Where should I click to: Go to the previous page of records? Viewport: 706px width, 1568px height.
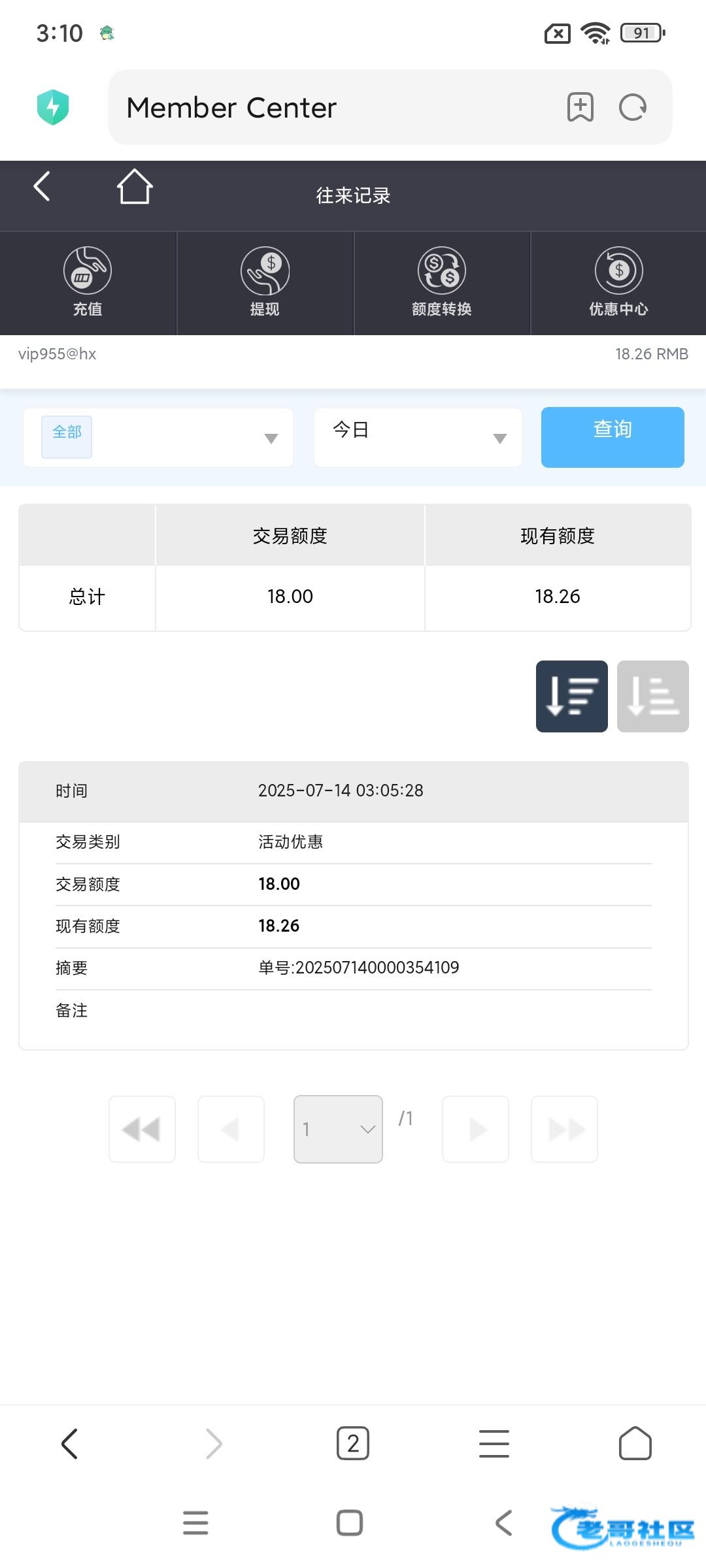coord(231,1129)
